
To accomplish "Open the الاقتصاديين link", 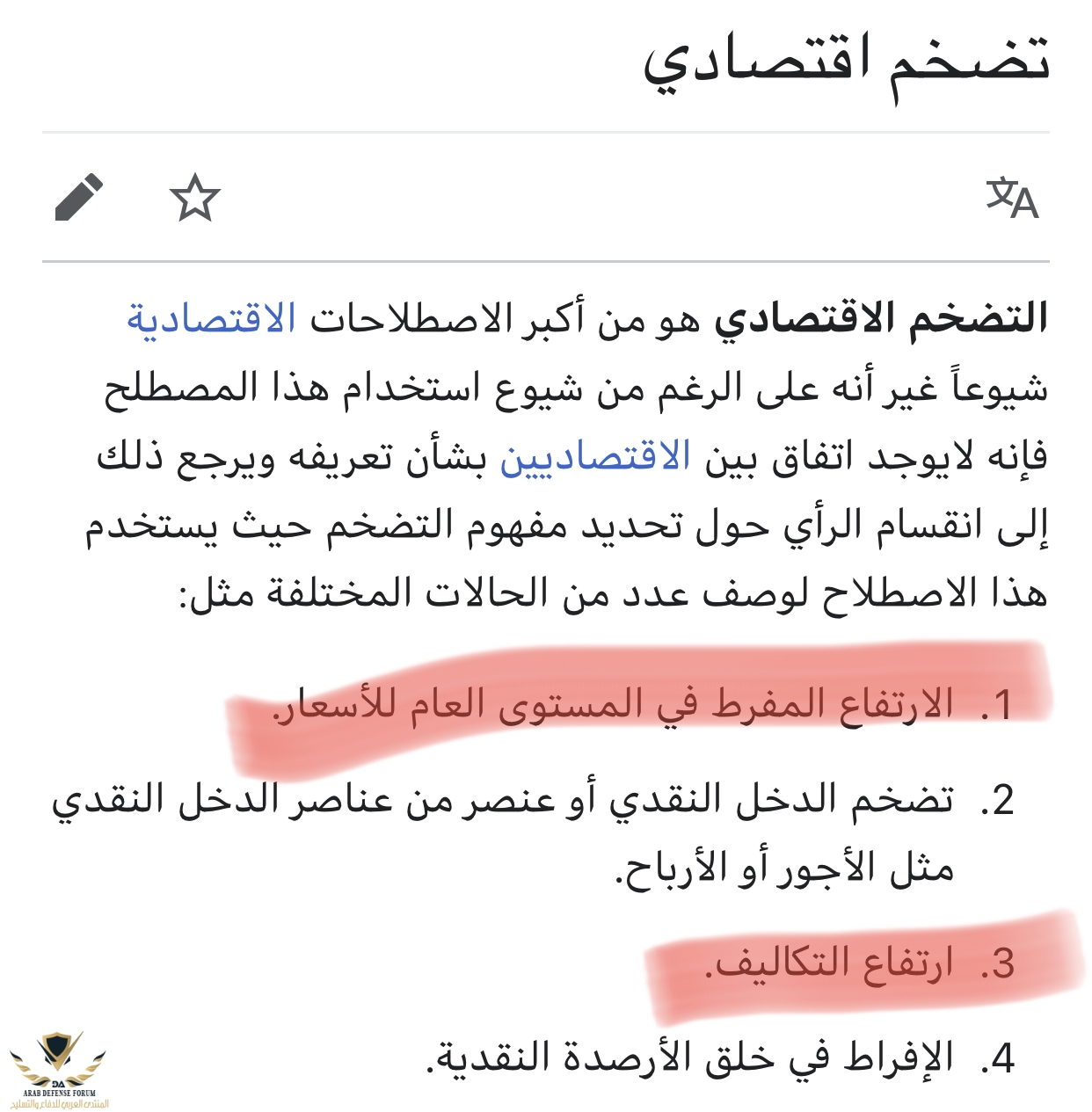I will click(x=595, y=457).
